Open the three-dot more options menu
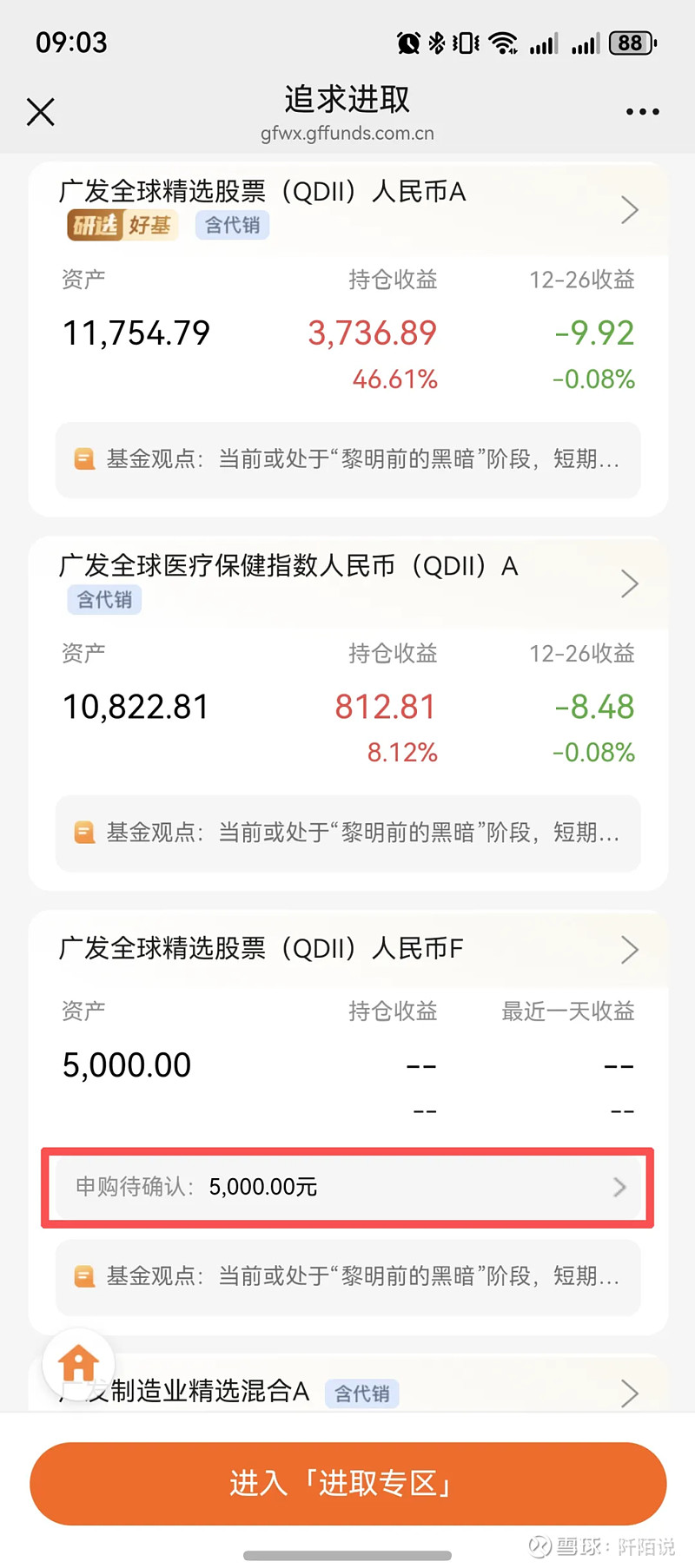Viewport: 695px width, 1568px height. point(642,111)
